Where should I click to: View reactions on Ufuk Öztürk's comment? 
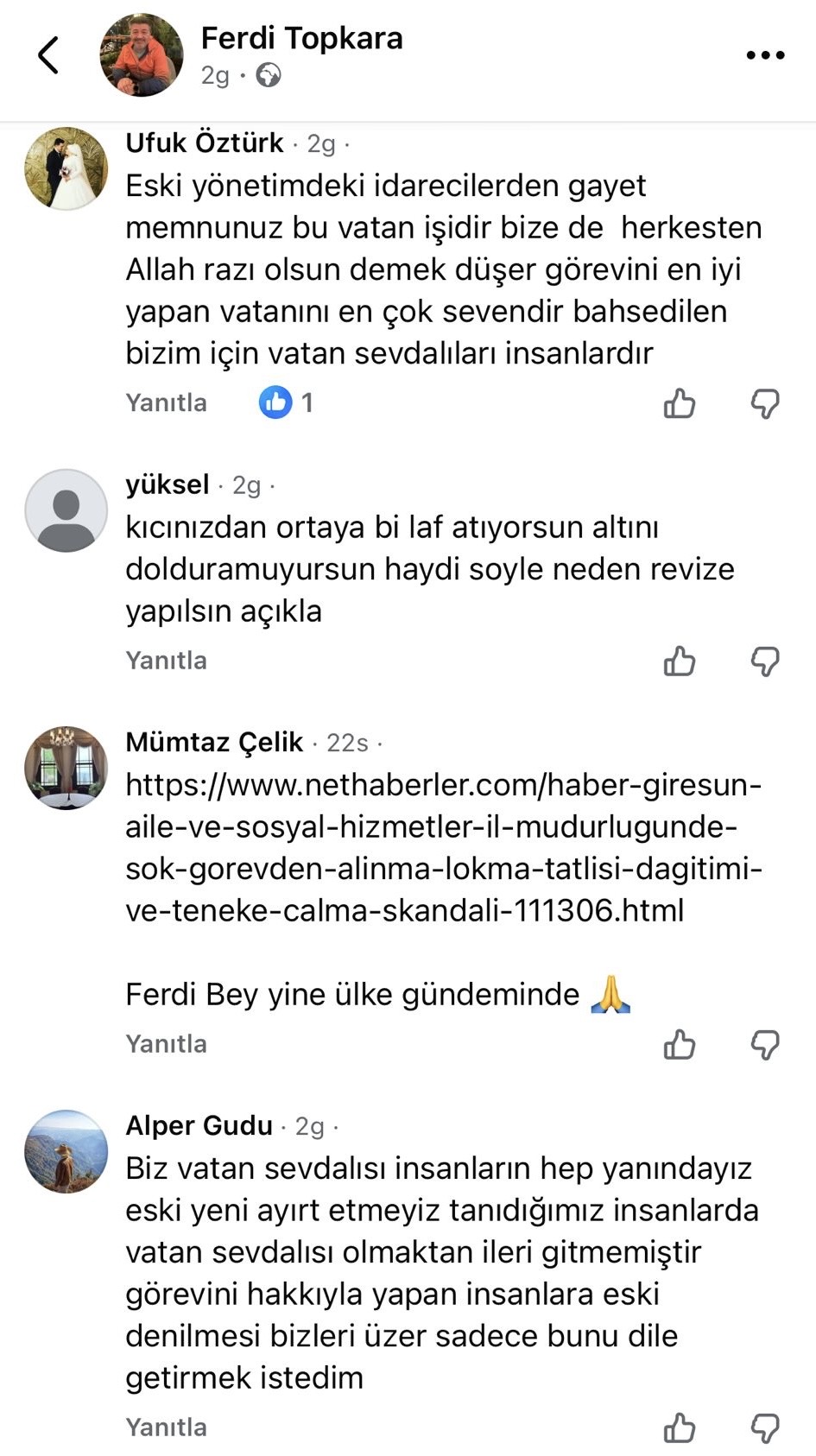(286, 402)
